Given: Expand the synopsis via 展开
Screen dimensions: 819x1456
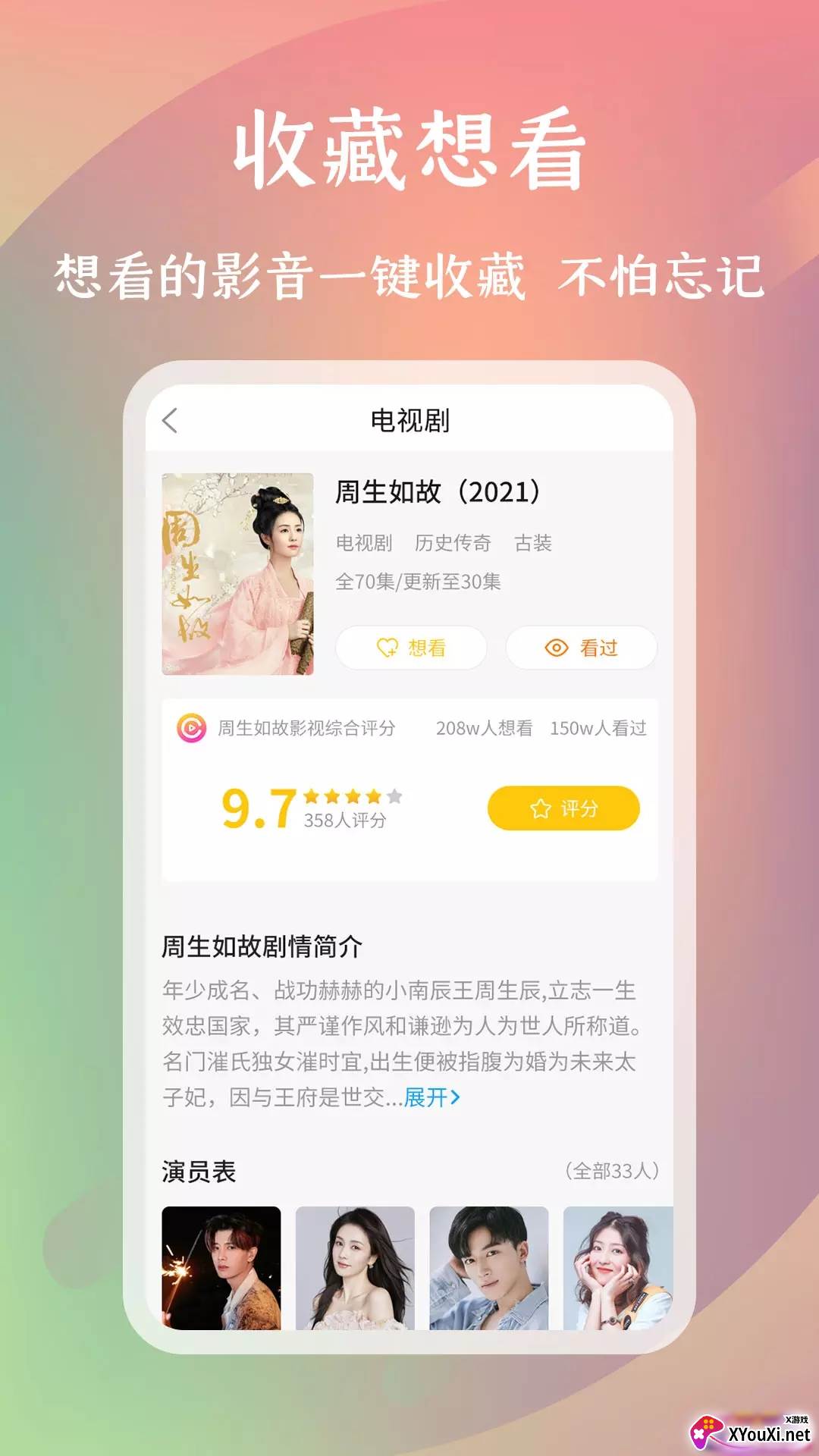Looking at the screenshot, I should (x=426, y=1097).
